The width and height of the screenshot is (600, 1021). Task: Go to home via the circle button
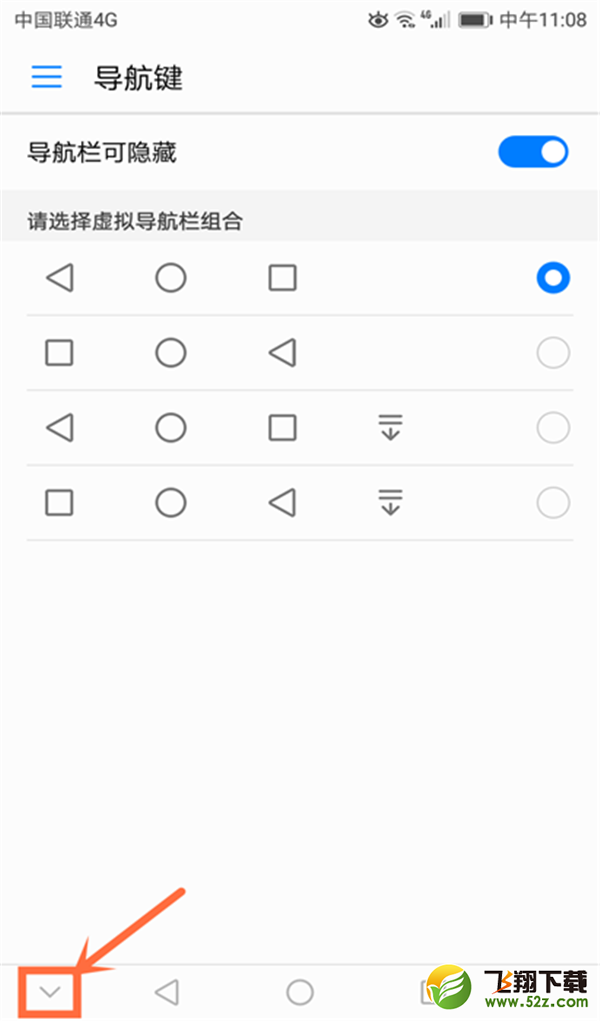coord(300,992)
